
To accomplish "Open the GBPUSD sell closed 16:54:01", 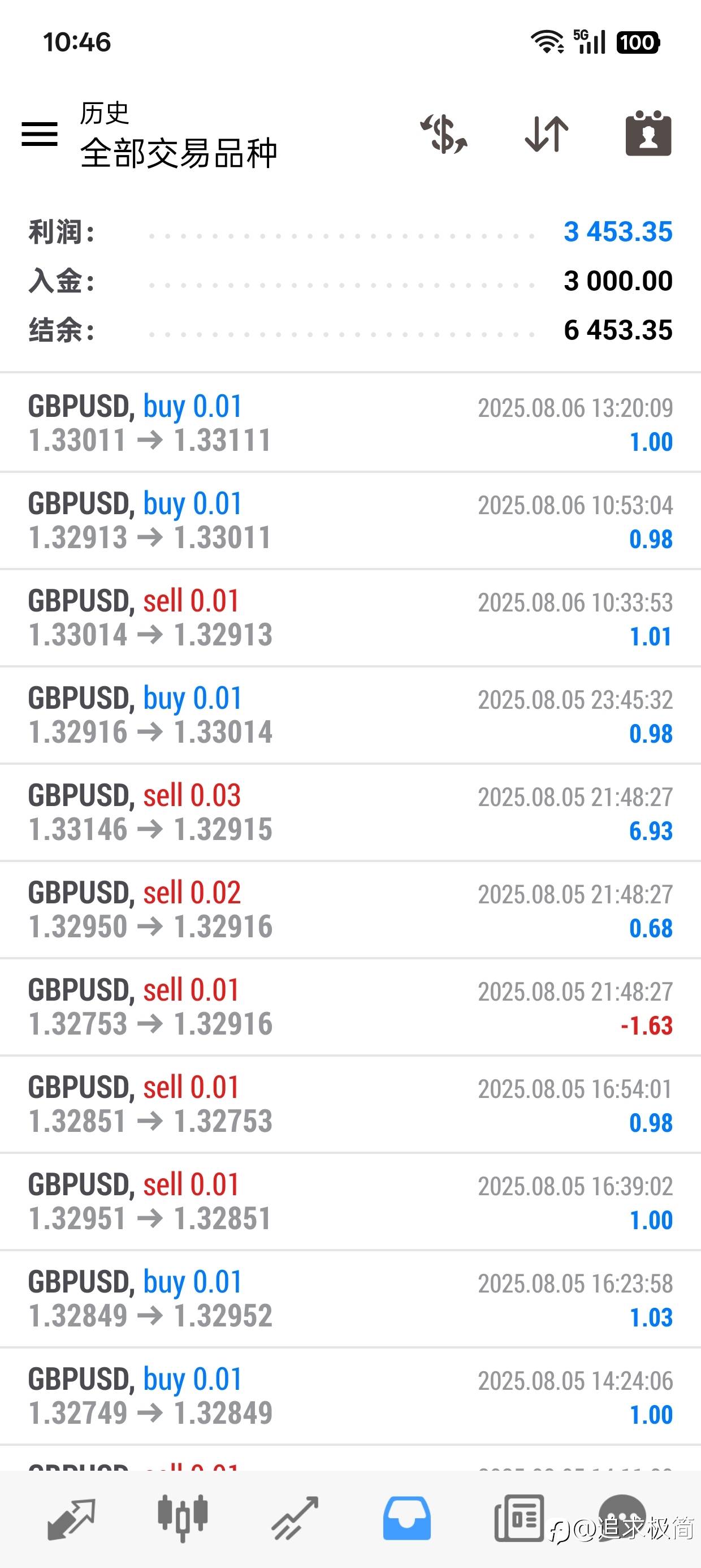I will tap(350, 1105).
